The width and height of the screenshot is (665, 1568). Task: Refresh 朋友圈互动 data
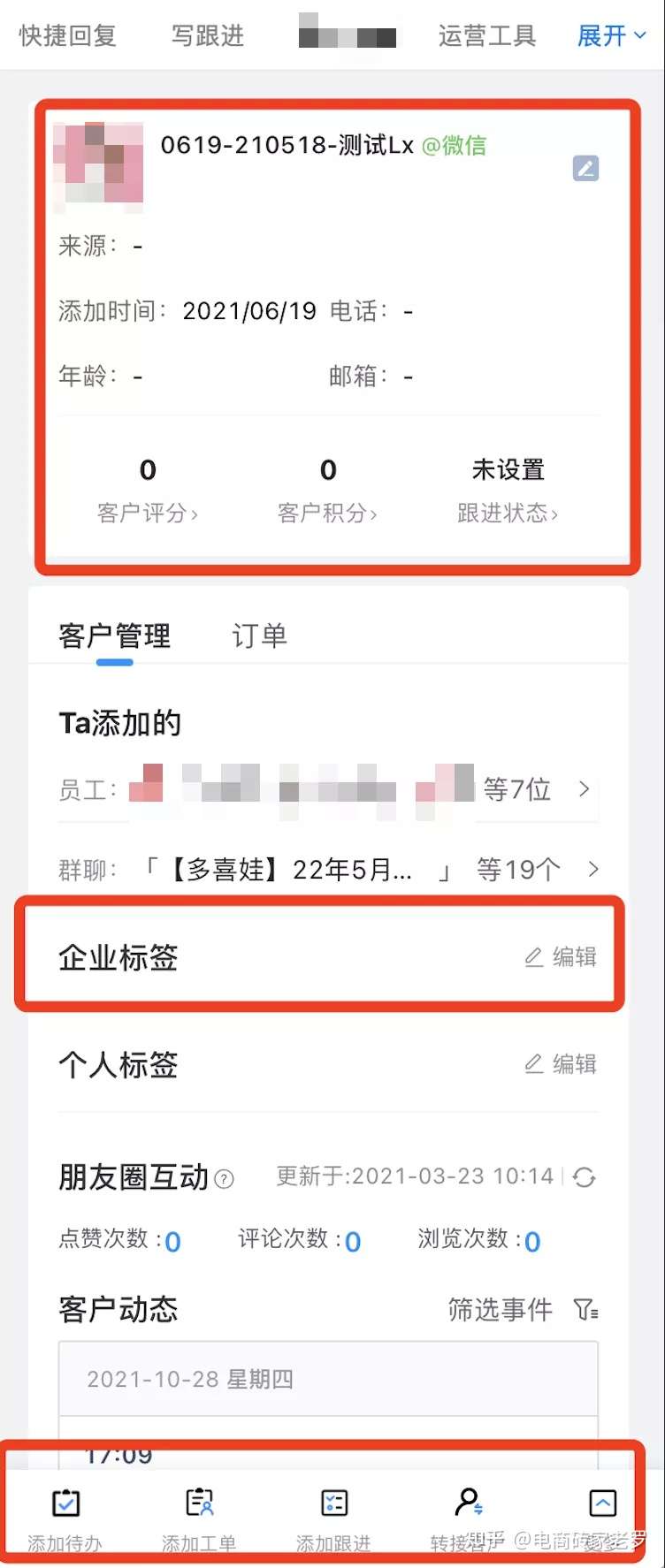click(584, 1177)
